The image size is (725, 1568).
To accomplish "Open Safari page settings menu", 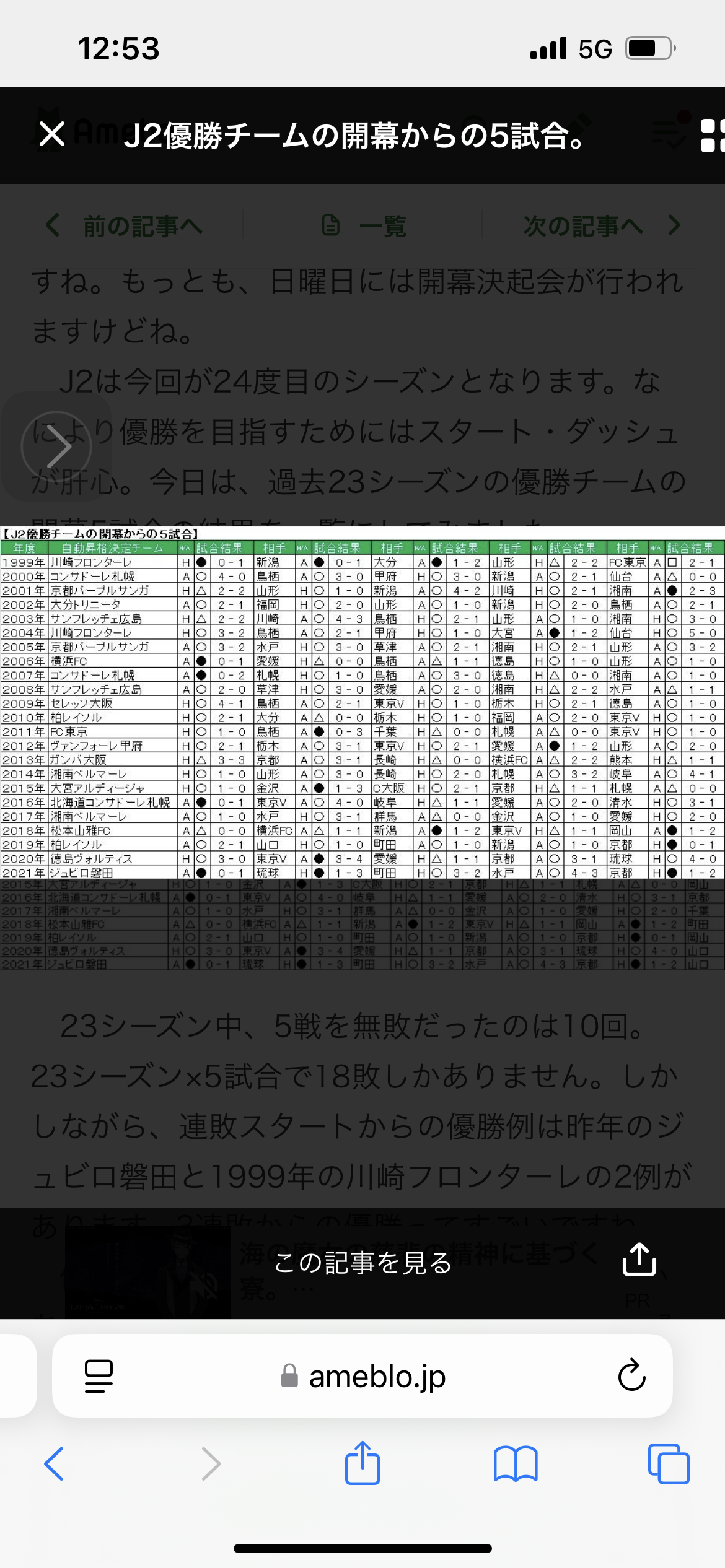I will pos(99,1376).
